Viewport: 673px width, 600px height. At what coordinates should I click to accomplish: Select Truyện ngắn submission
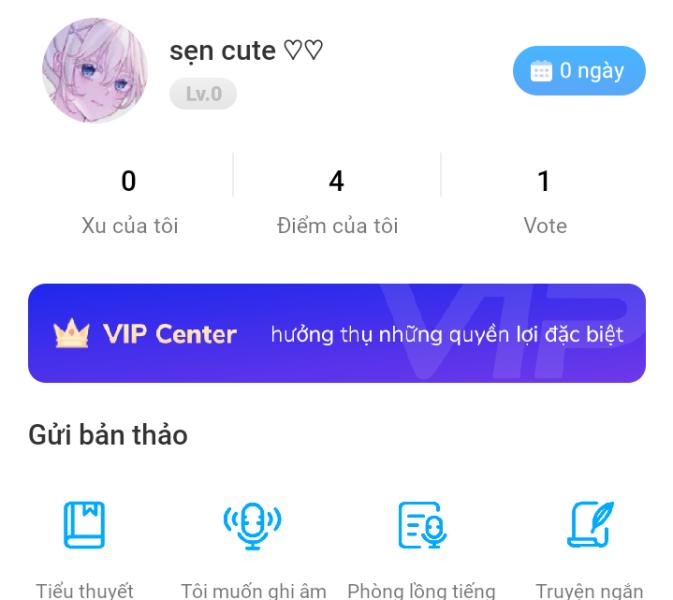(x=589, y=547)
